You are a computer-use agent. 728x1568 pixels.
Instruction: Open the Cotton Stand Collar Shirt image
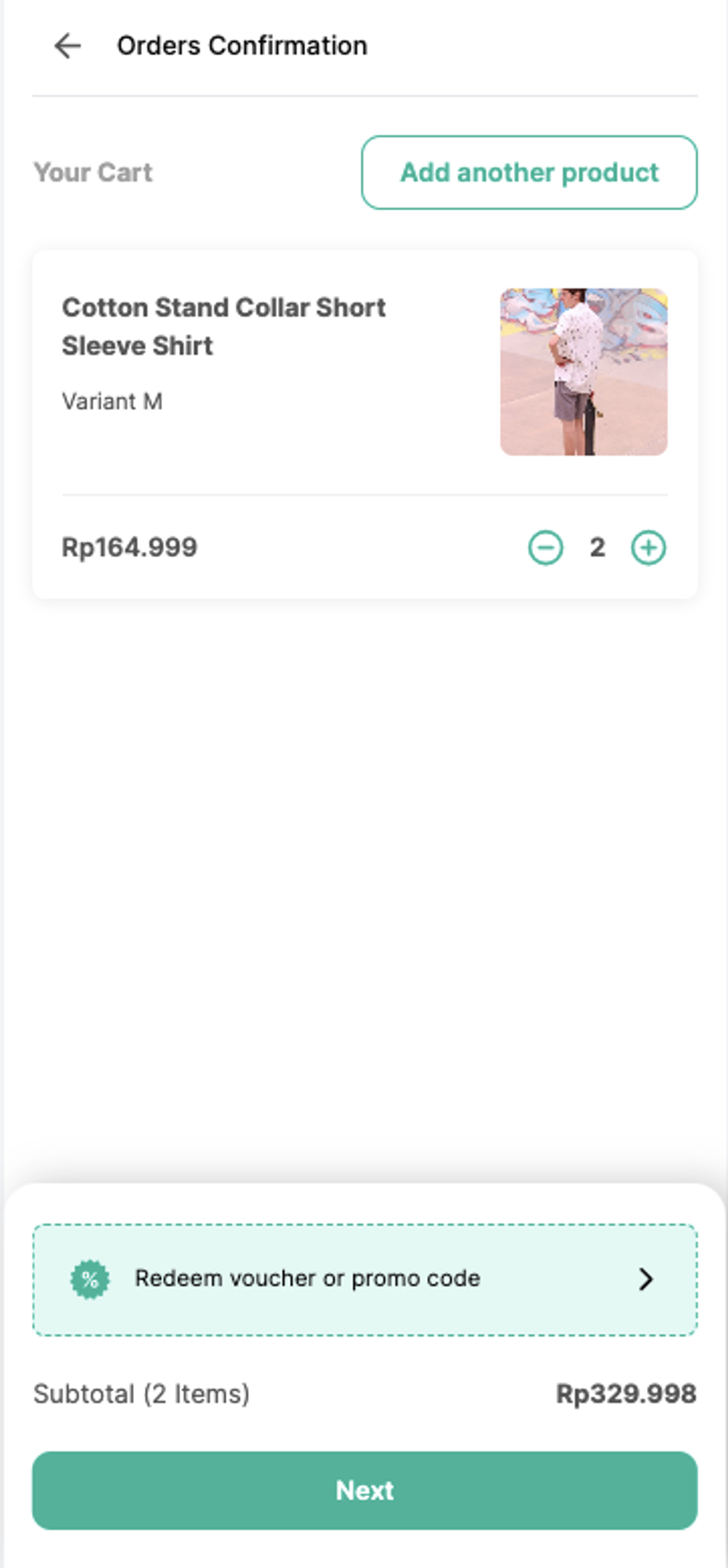(x=583, y=372)
